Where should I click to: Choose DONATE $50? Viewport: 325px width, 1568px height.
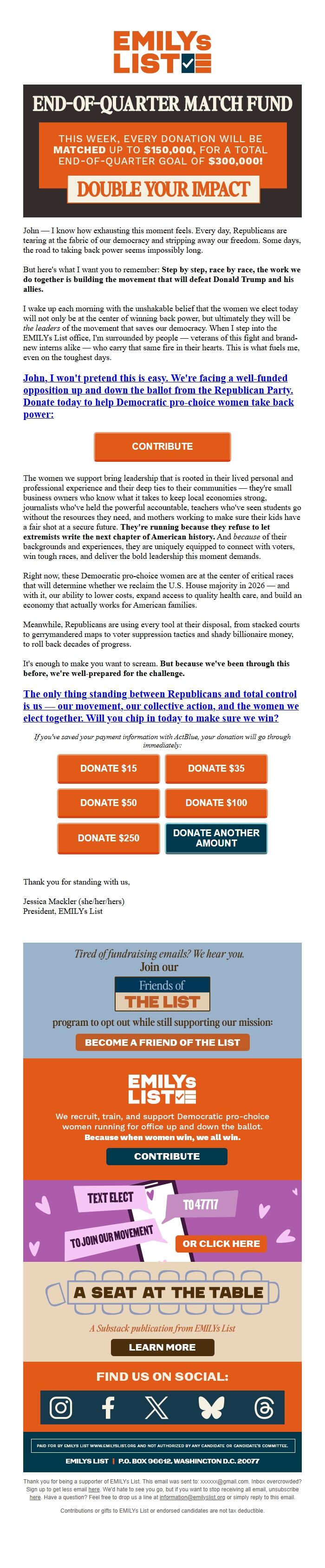coord(108,802)
